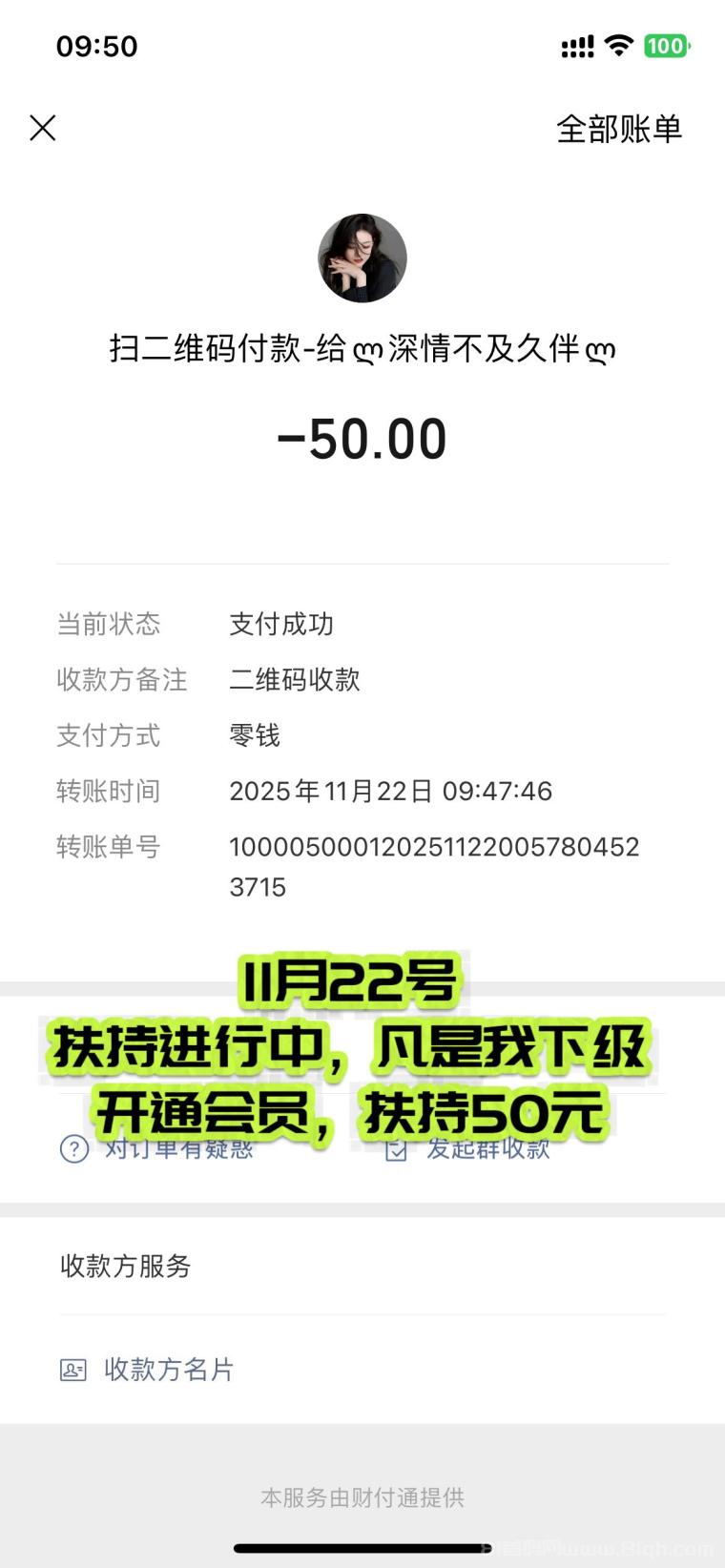
Task: Tap the payee avatar photo above the title
Action: tap(362, 258)
